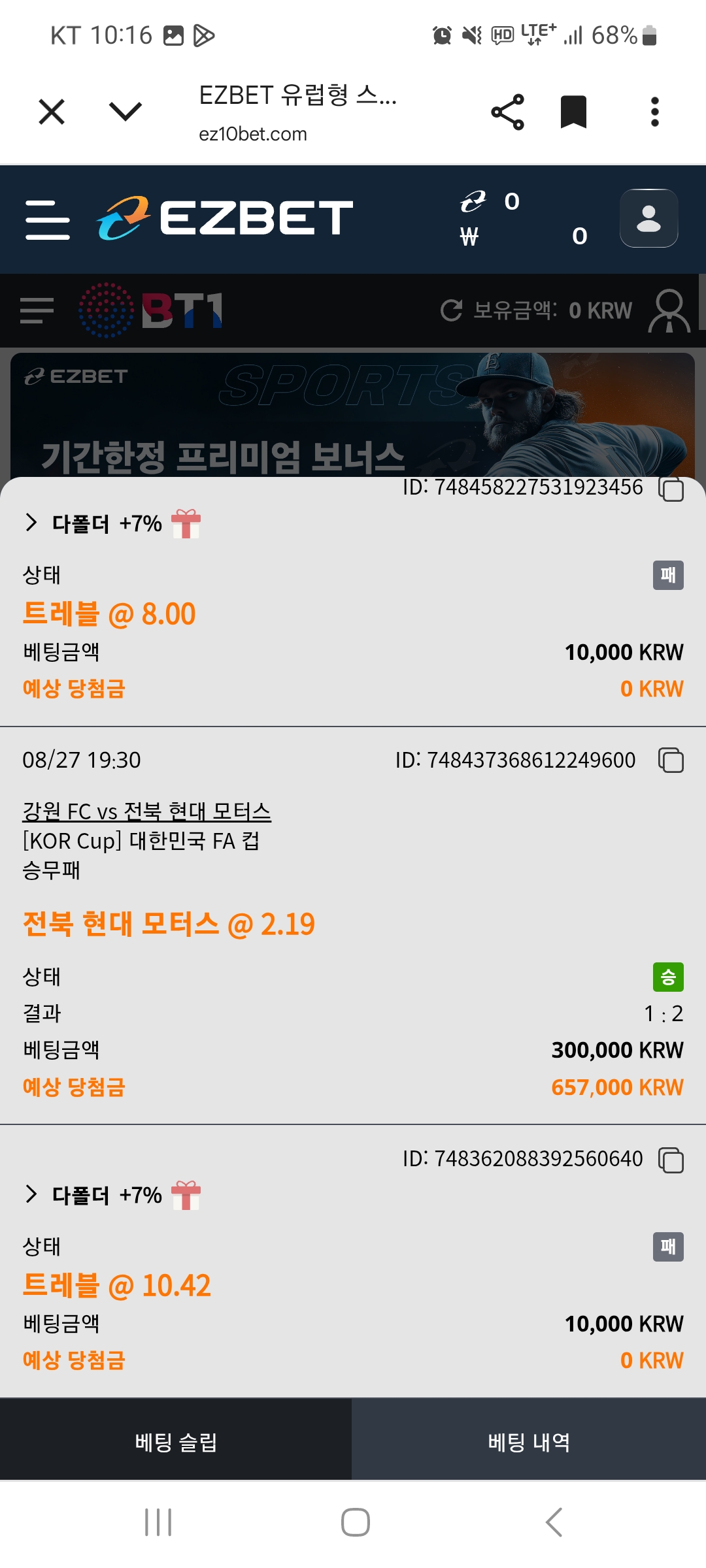Screen dimensions: 706x1568
Task: Bookmark this web page
Action: [x=573, y=112]
